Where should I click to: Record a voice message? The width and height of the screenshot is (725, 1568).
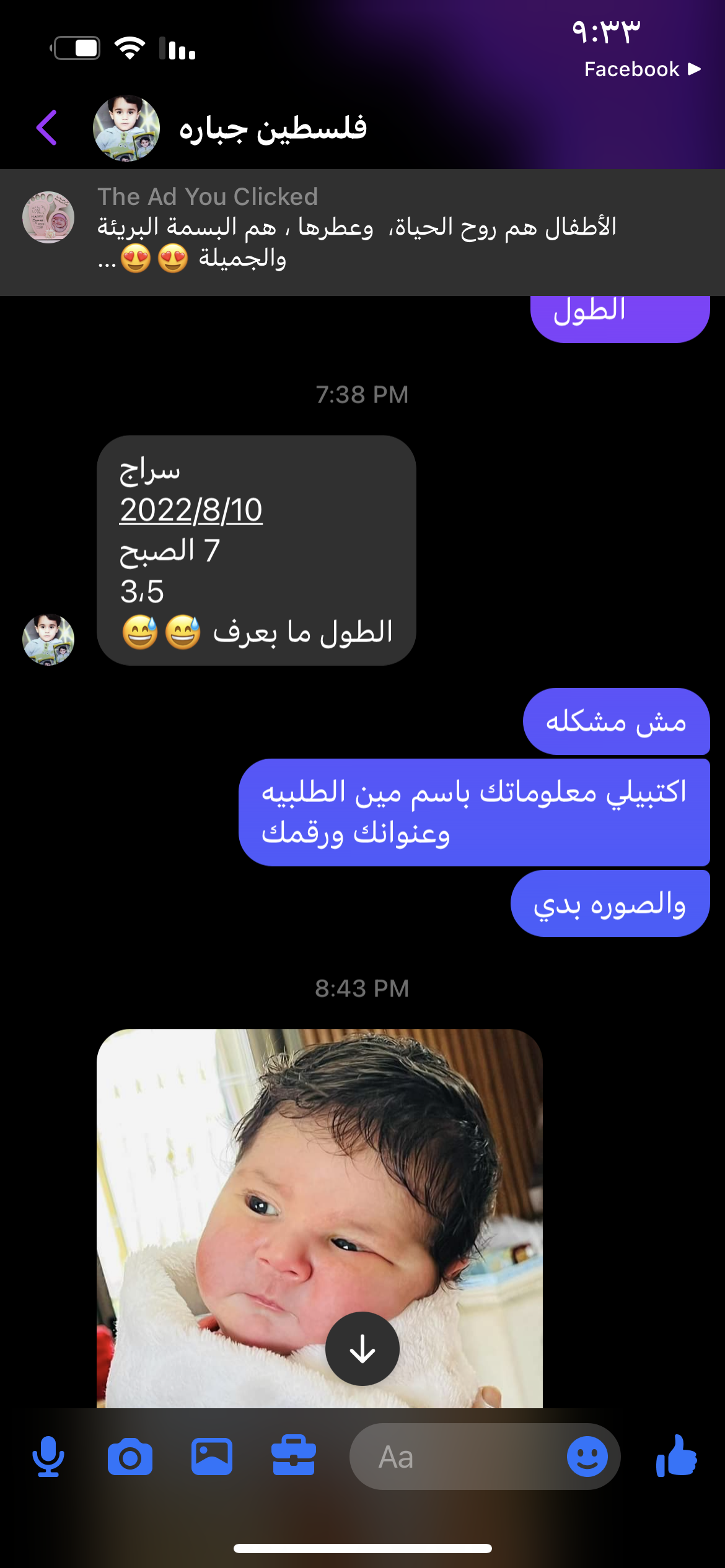pyautogui.click(x=48, y=1457)
